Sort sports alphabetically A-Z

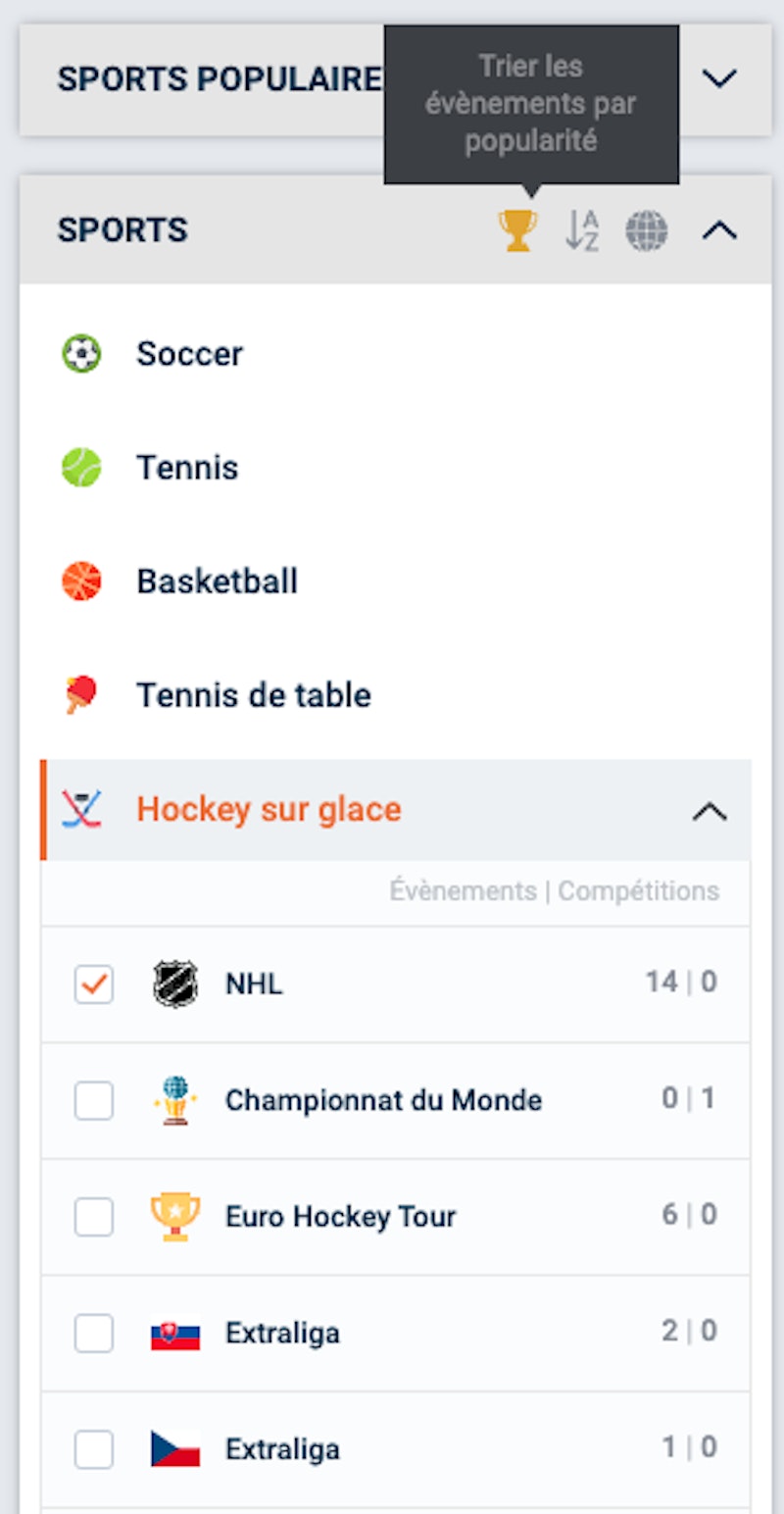pyautogui.click(x=582, y=230)
